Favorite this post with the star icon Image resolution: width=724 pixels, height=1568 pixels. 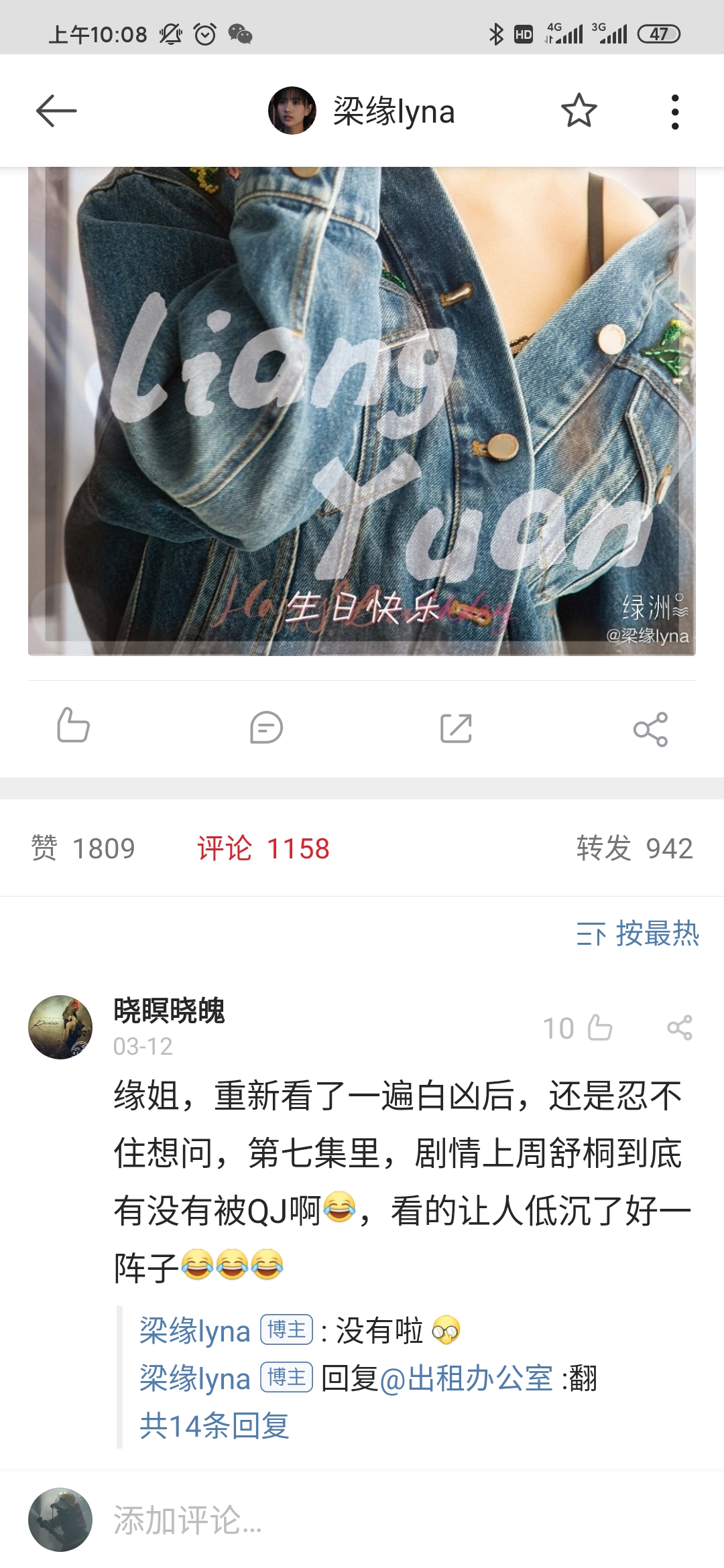579,111
